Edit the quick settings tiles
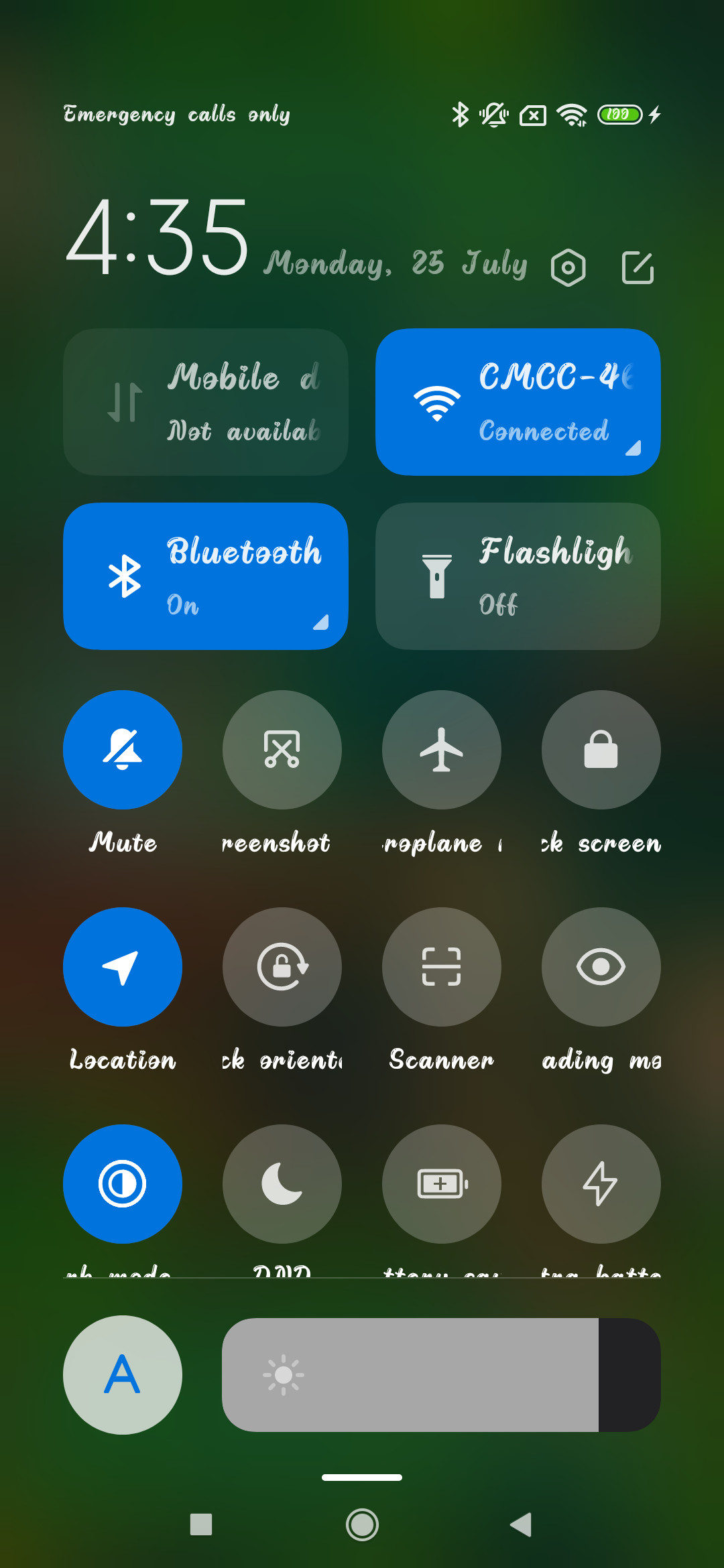Viewport: 724px width, 1568px height. [638, 268]
